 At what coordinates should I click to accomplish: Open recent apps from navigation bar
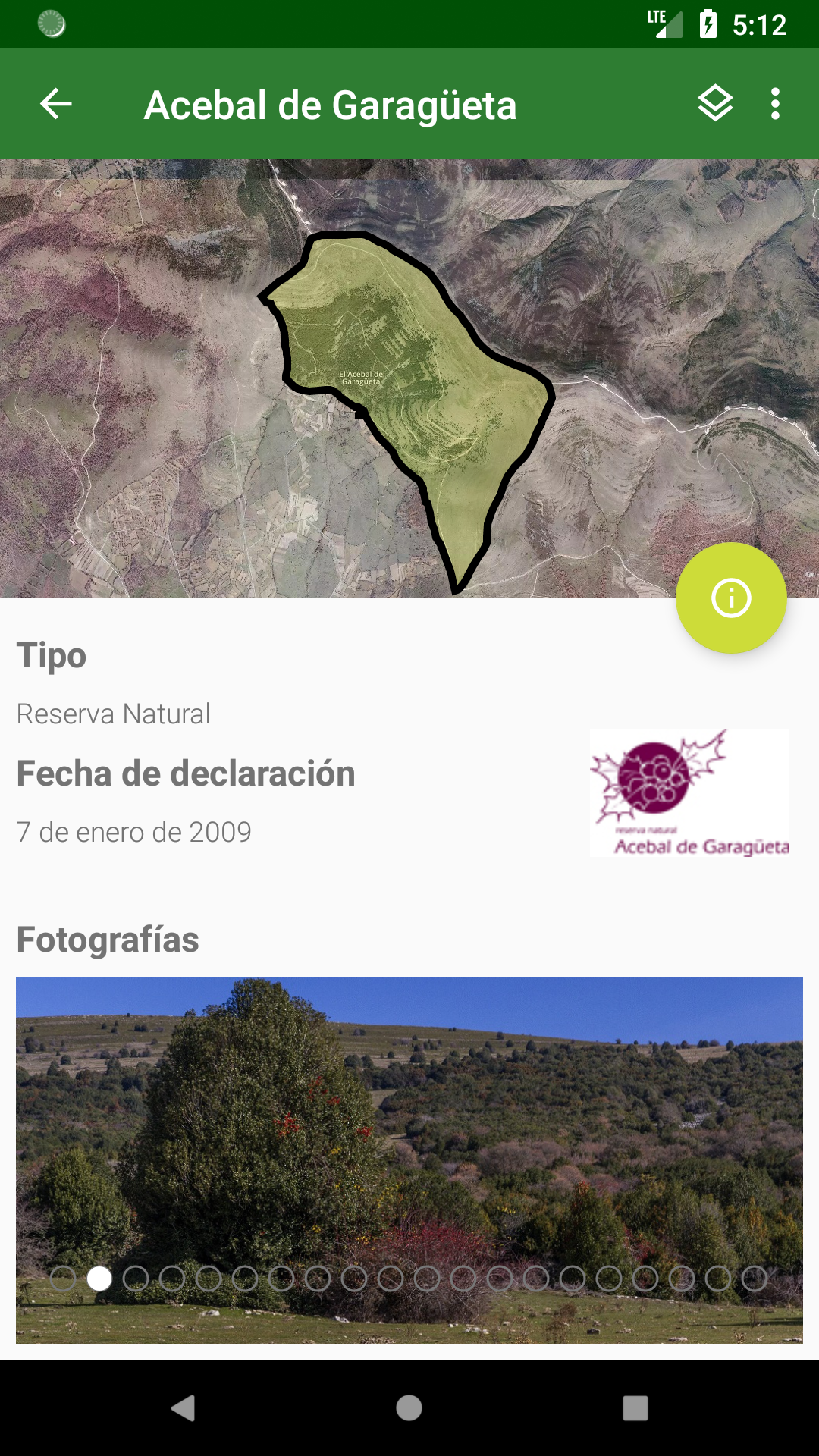(x=635, y=1408)
